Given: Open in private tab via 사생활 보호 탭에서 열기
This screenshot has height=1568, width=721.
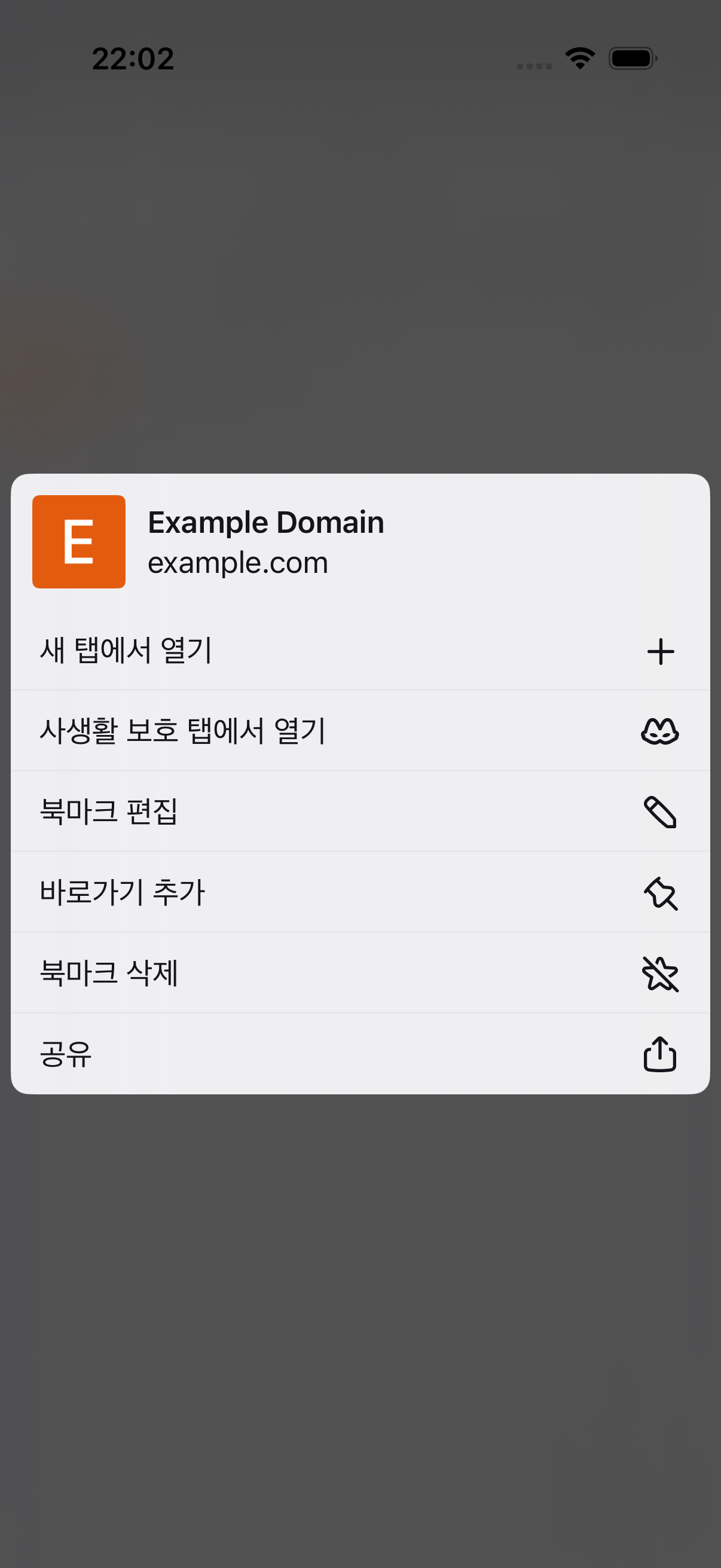Looking at the screenshot, I should (x=360, y=730).
